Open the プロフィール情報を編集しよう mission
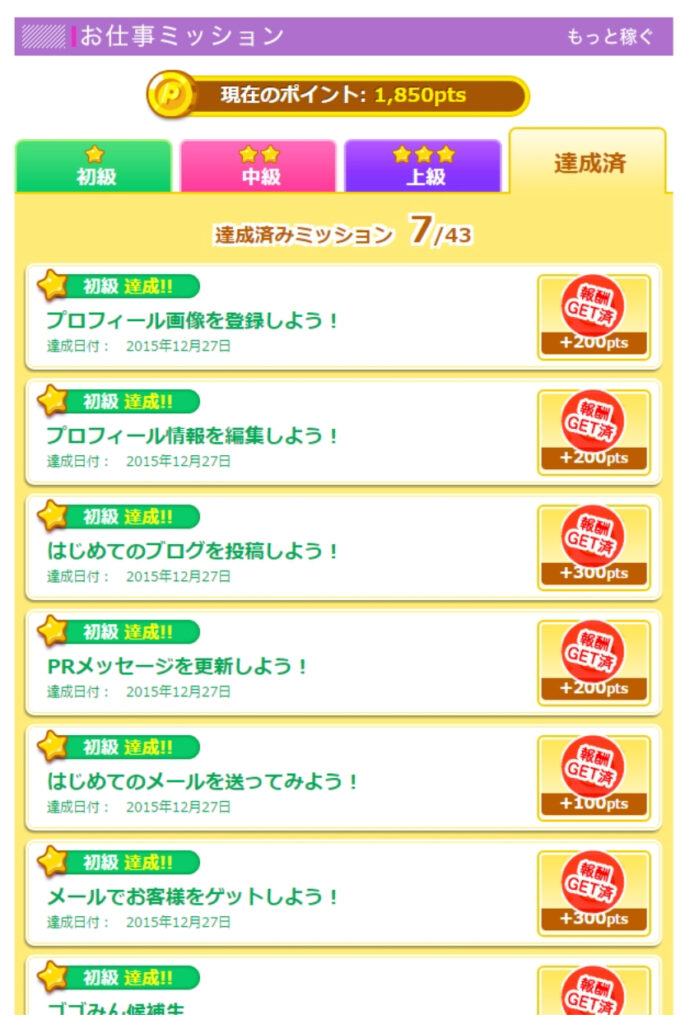 click(x=193, y=436)
